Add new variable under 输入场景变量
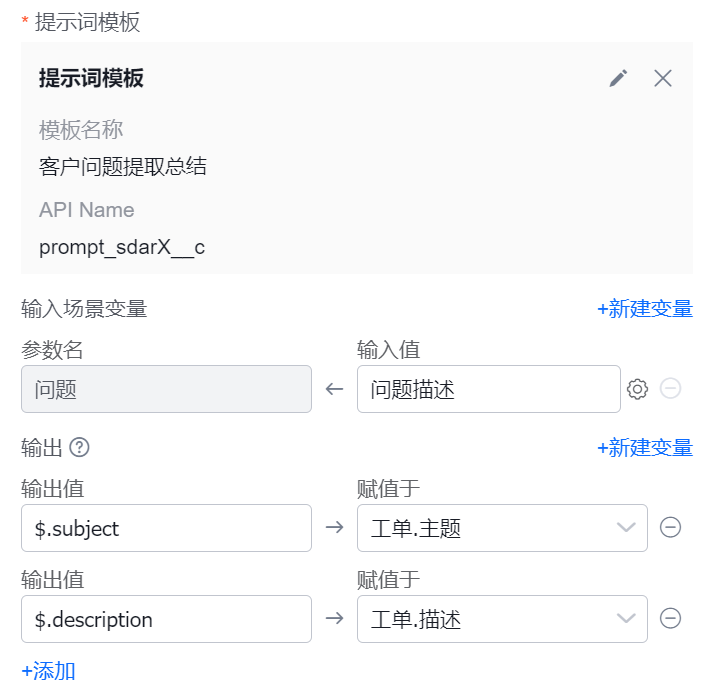 [645, 309]
